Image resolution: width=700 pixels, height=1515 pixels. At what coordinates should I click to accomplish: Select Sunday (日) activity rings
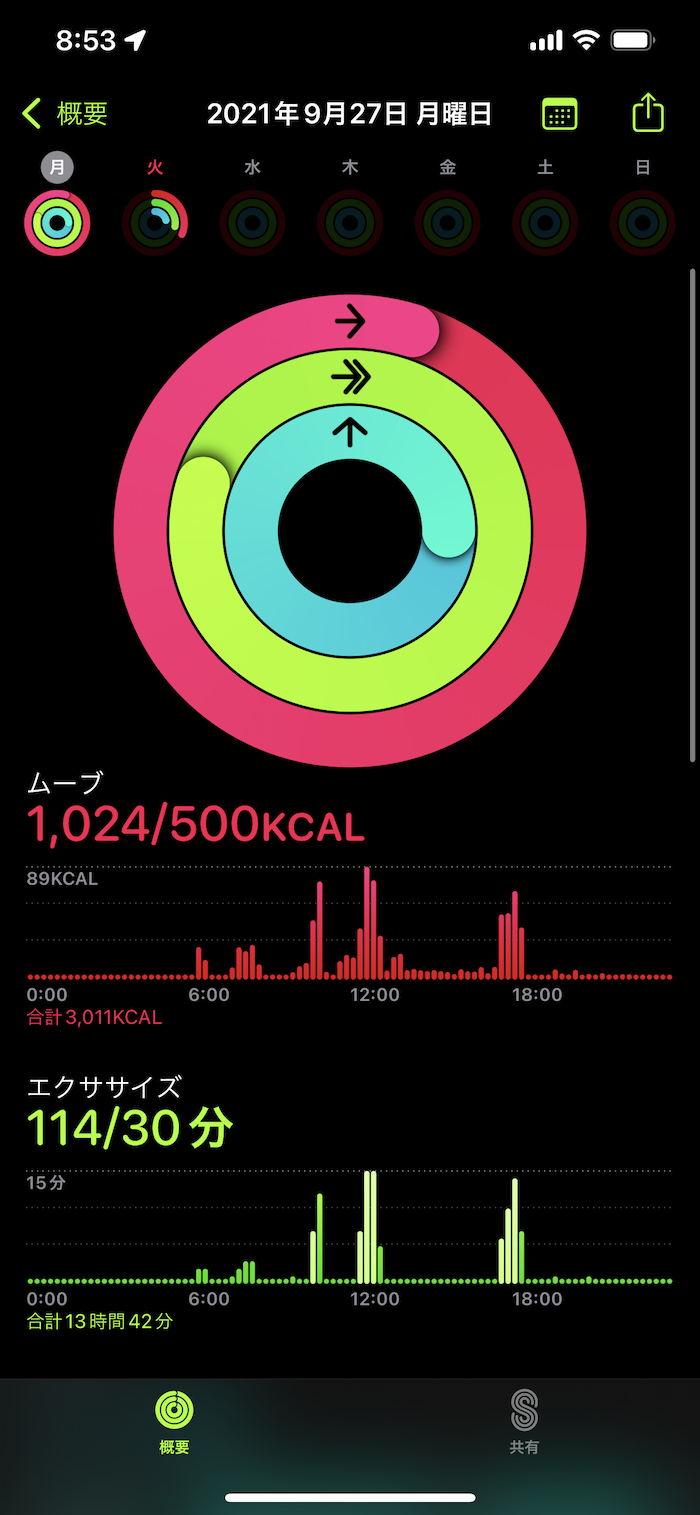point(642,222)
